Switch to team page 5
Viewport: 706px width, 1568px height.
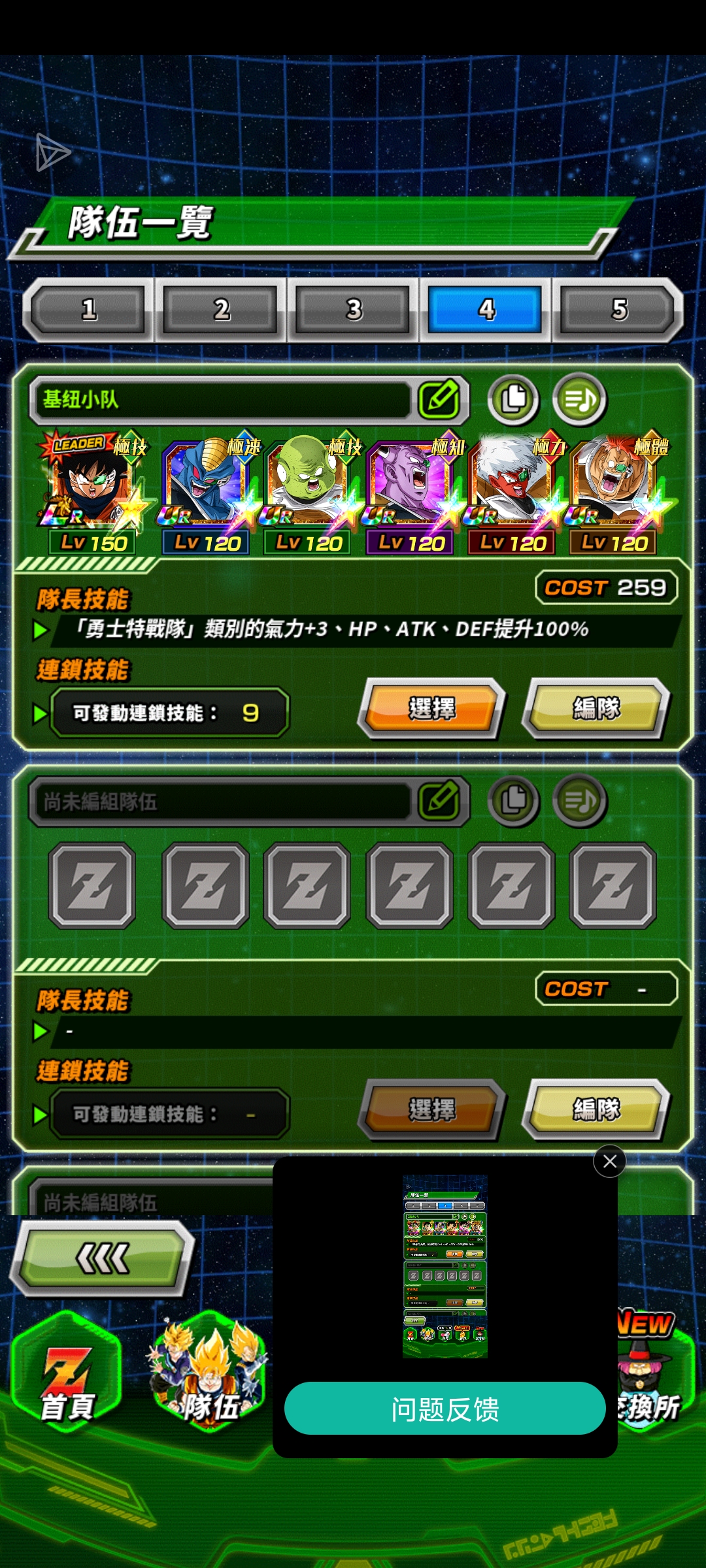coord(618,309)
